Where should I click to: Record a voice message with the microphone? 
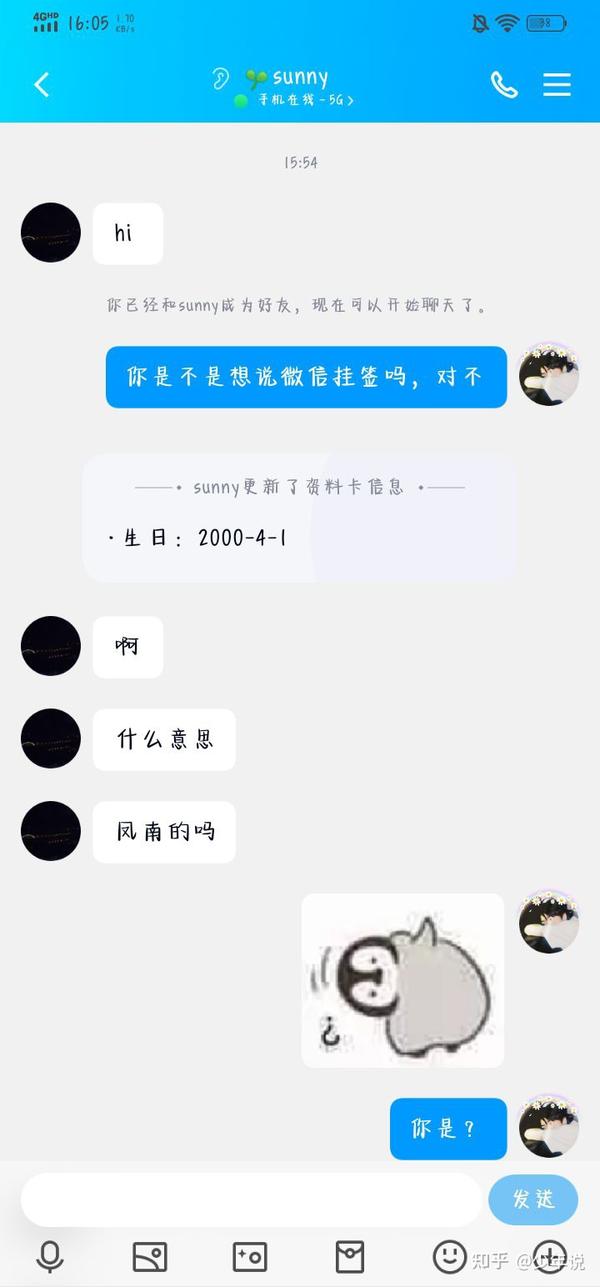coord(50,1256)
